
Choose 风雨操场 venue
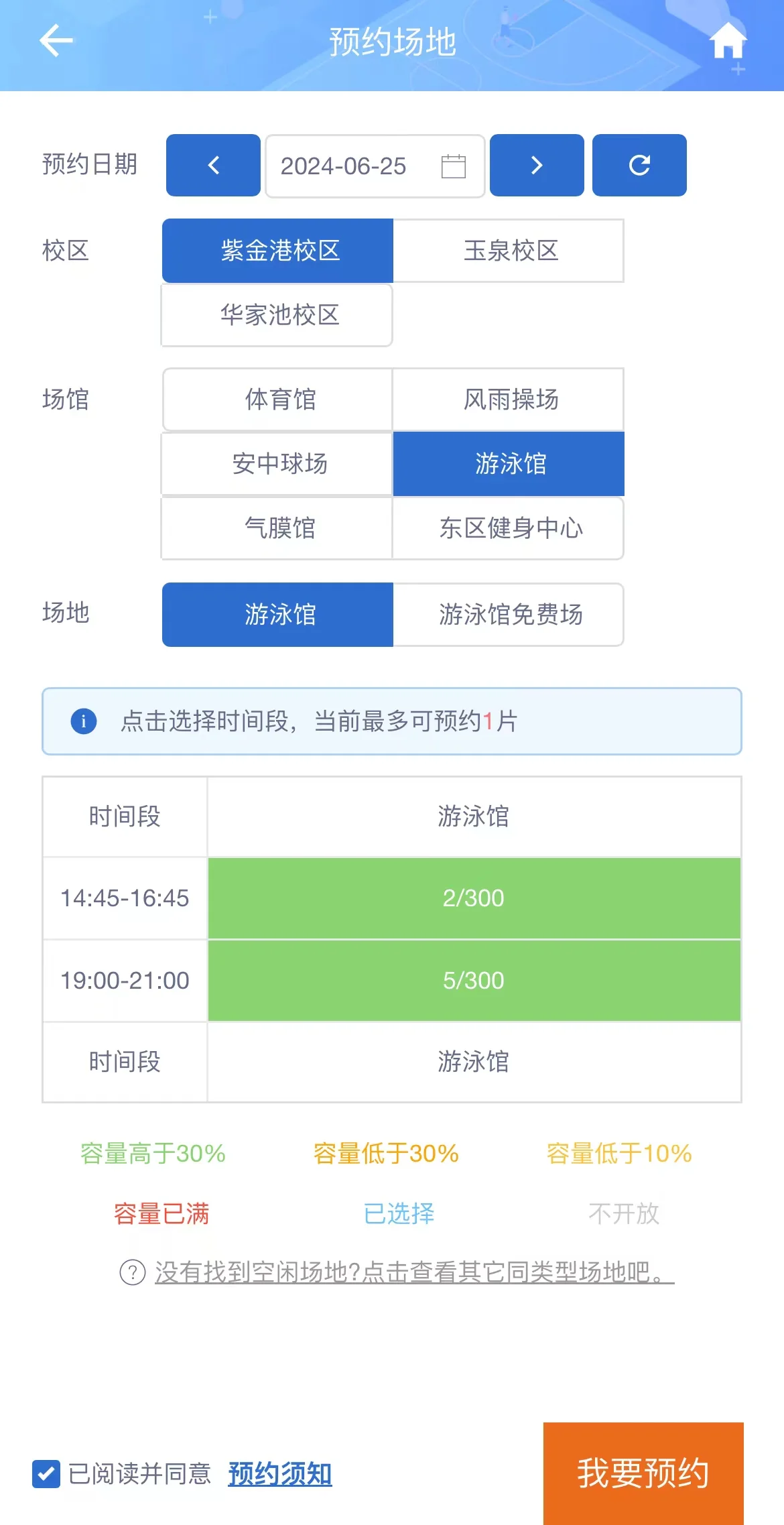coord(511,400)
